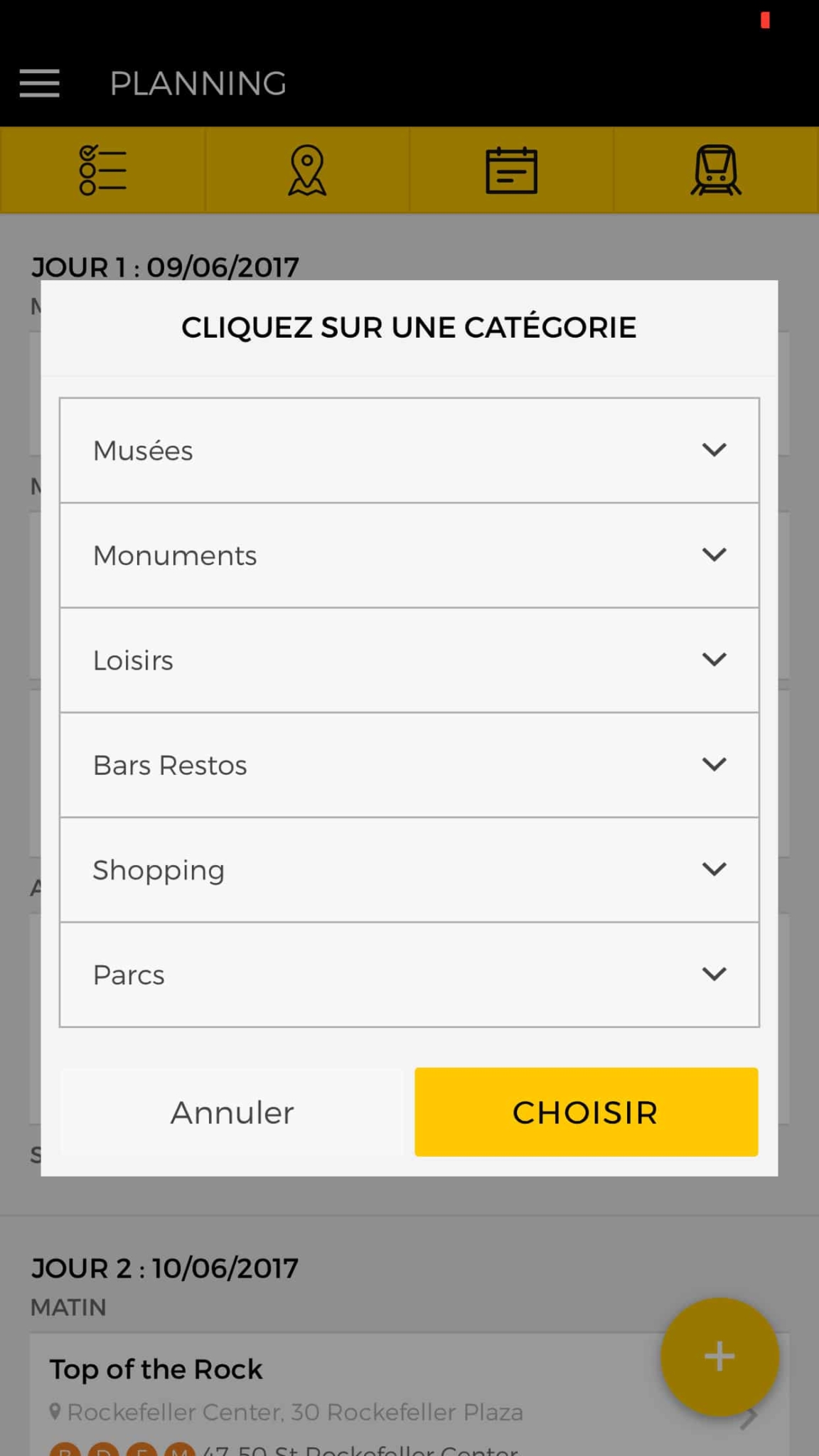Tap Annuler to cancel the dialog
Image resolution: width=819 pixels, height=1456 pixels.
click(232, 1112)
